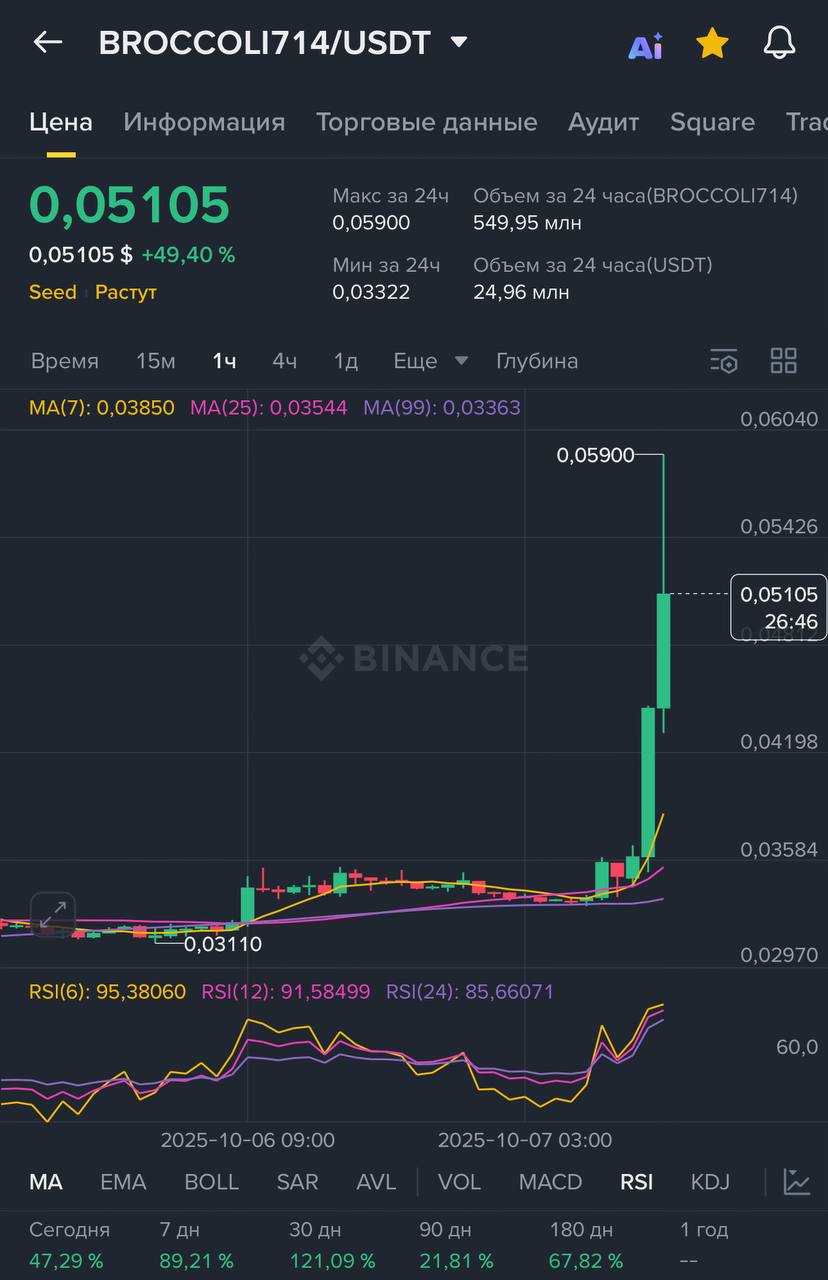The height and width of the screenshot is (1280, 828).
Task: Select the KDJ indicator
Action: pyautogui.click(x=710, y=1182)
